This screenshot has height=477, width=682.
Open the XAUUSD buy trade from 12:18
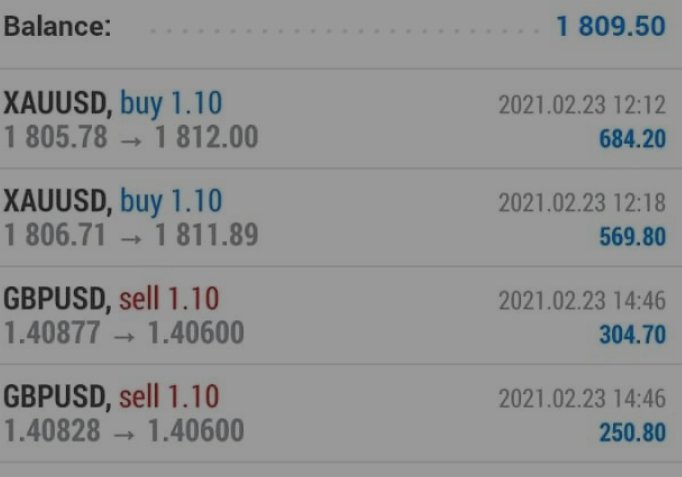pyautogui.click(x=341, y=217)
